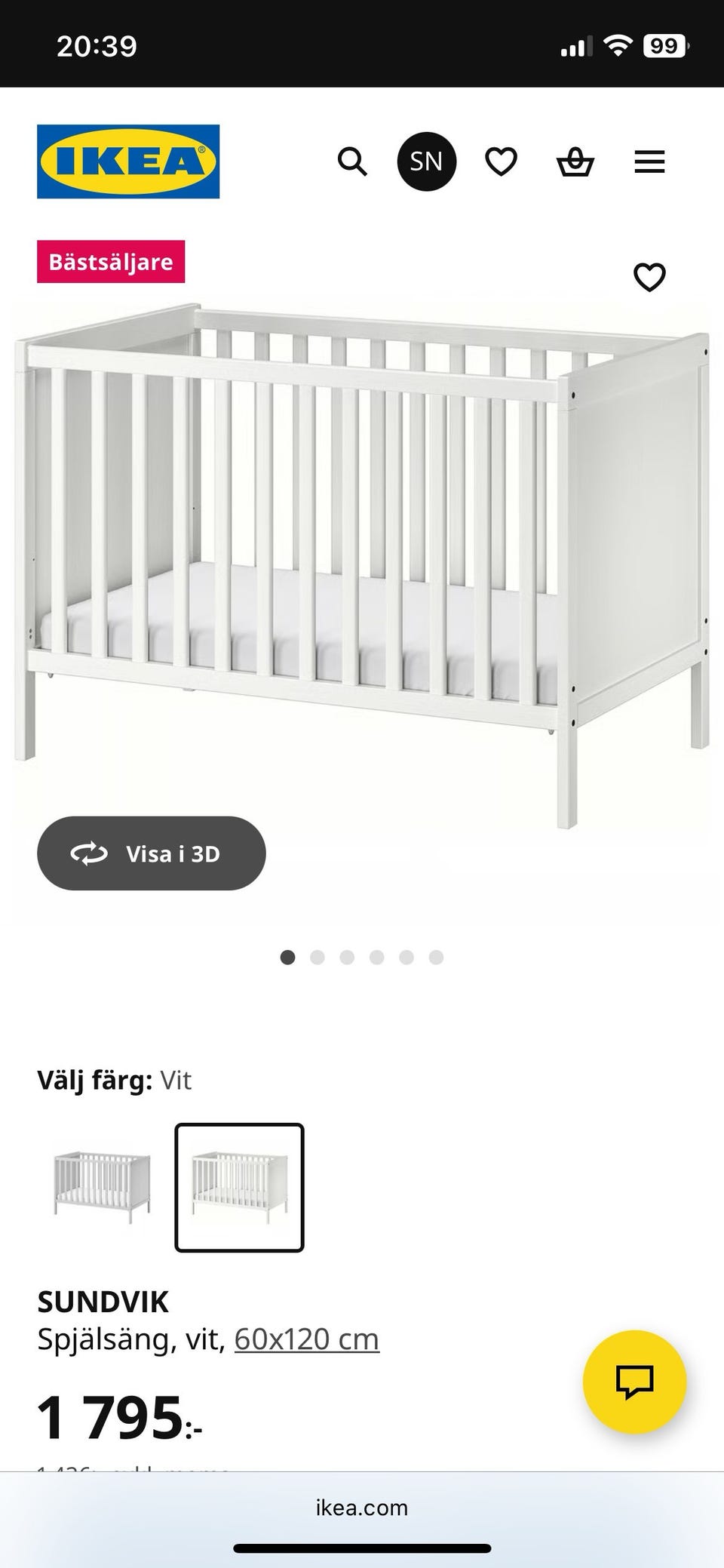The height and width of the screenshot is (1568, 724).
Task: Select the white crib colour variant
Action: click(239, 1187)
